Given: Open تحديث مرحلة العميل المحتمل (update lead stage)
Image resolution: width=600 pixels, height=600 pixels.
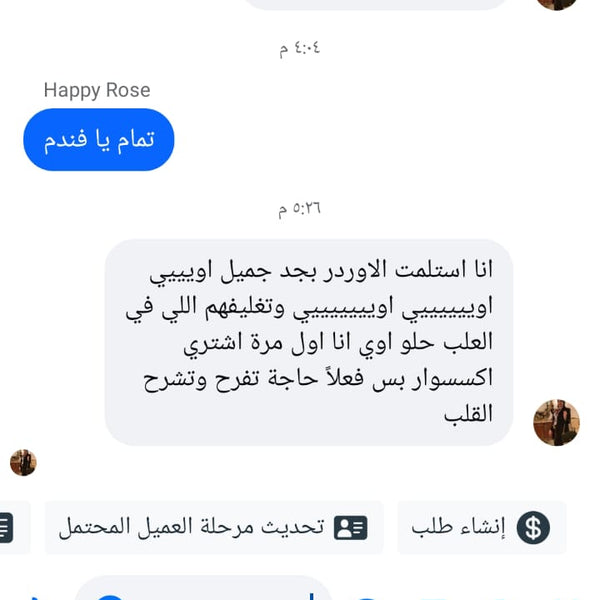Looking at the screenshot, I should tap(214, 527).
